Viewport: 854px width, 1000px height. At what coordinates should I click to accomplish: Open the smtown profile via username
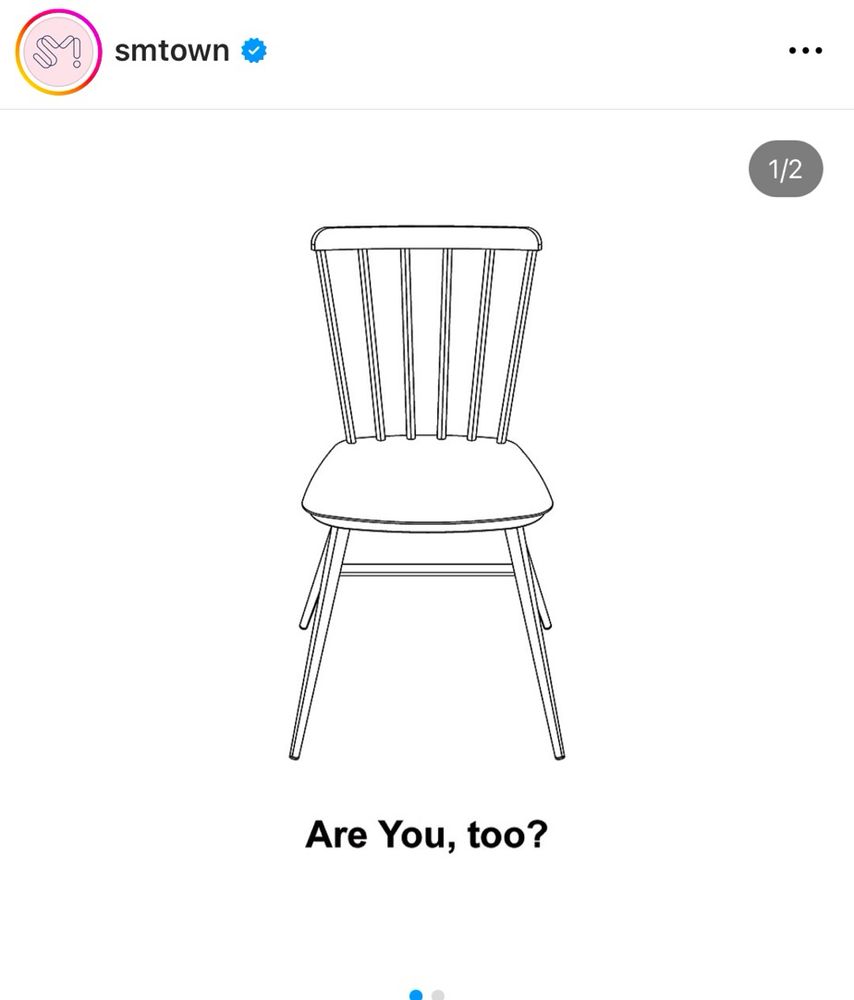pyautogui.click(x=172, y=50)
